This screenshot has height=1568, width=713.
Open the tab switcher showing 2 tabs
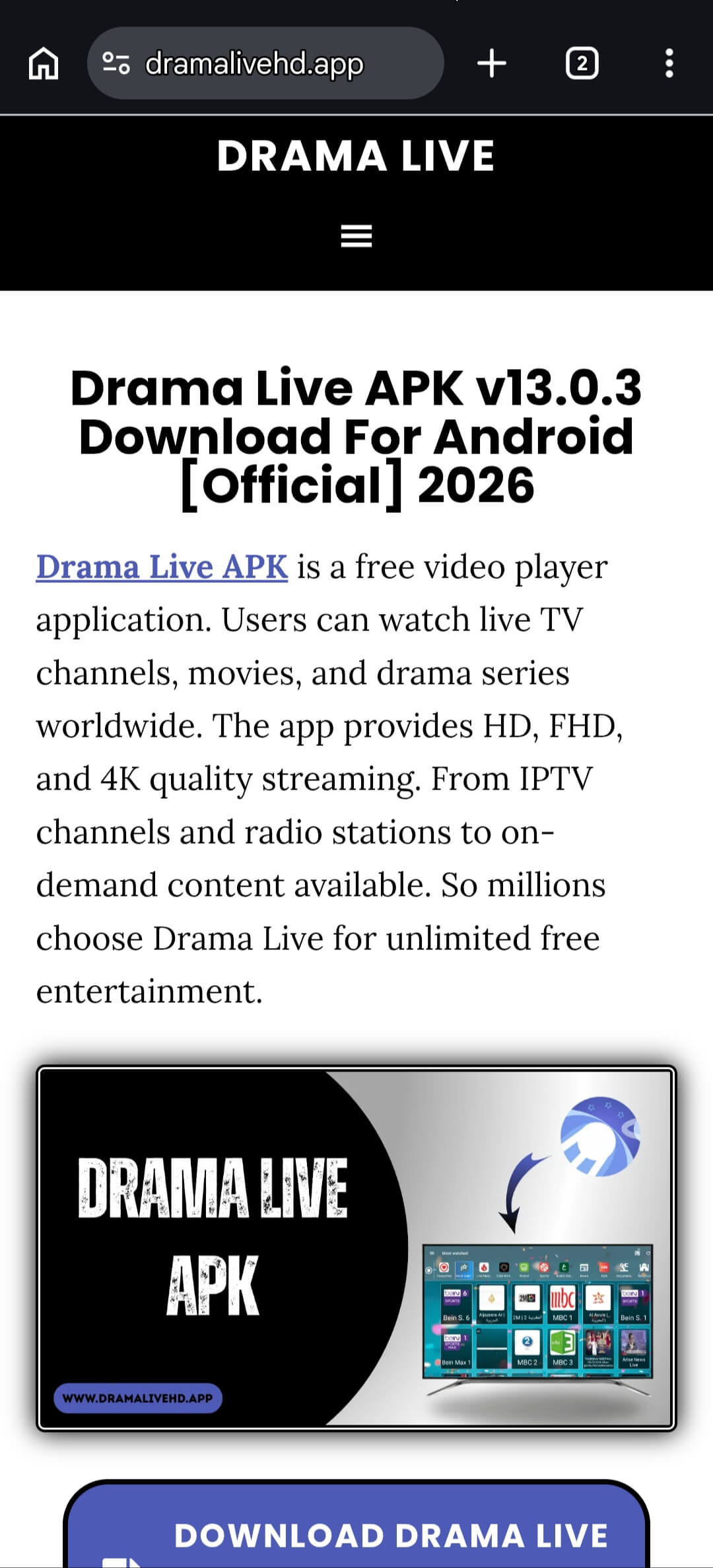(x=582, y=63)
